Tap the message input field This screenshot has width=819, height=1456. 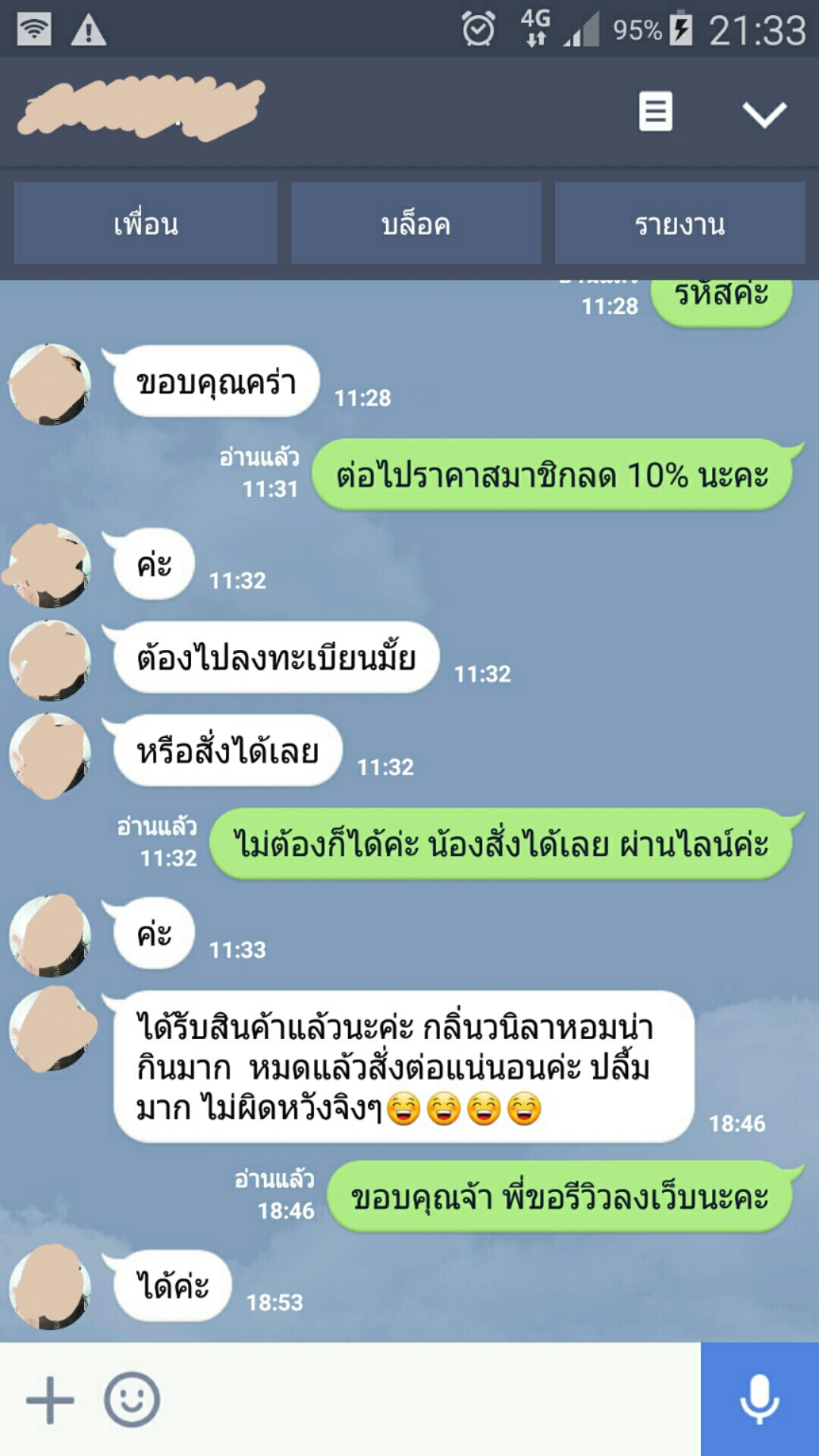coord(425,1400)
